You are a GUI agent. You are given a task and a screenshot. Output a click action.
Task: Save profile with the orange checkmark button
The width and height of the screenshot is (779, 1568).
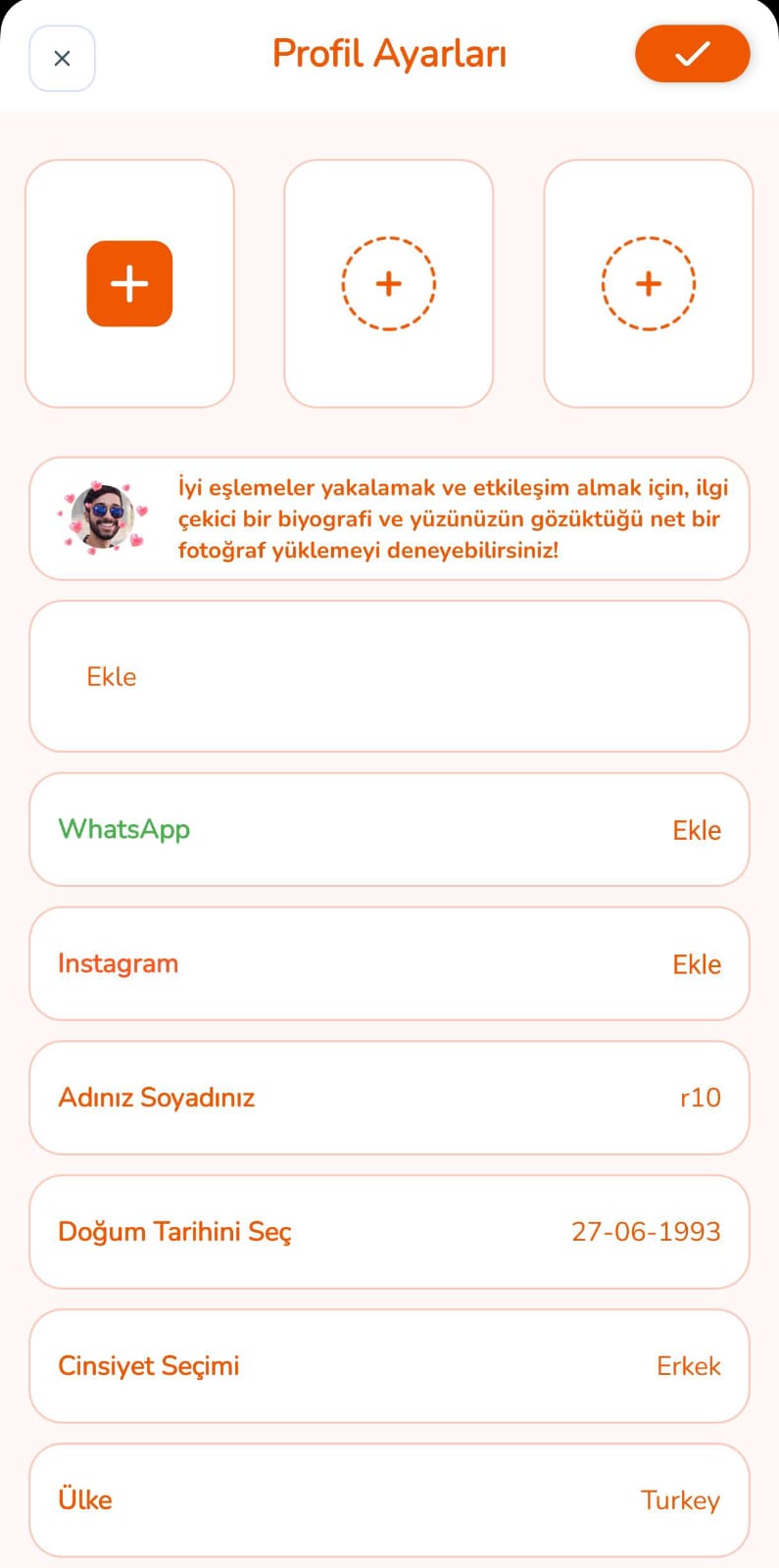pyautogui.click(x=692, y=54)
